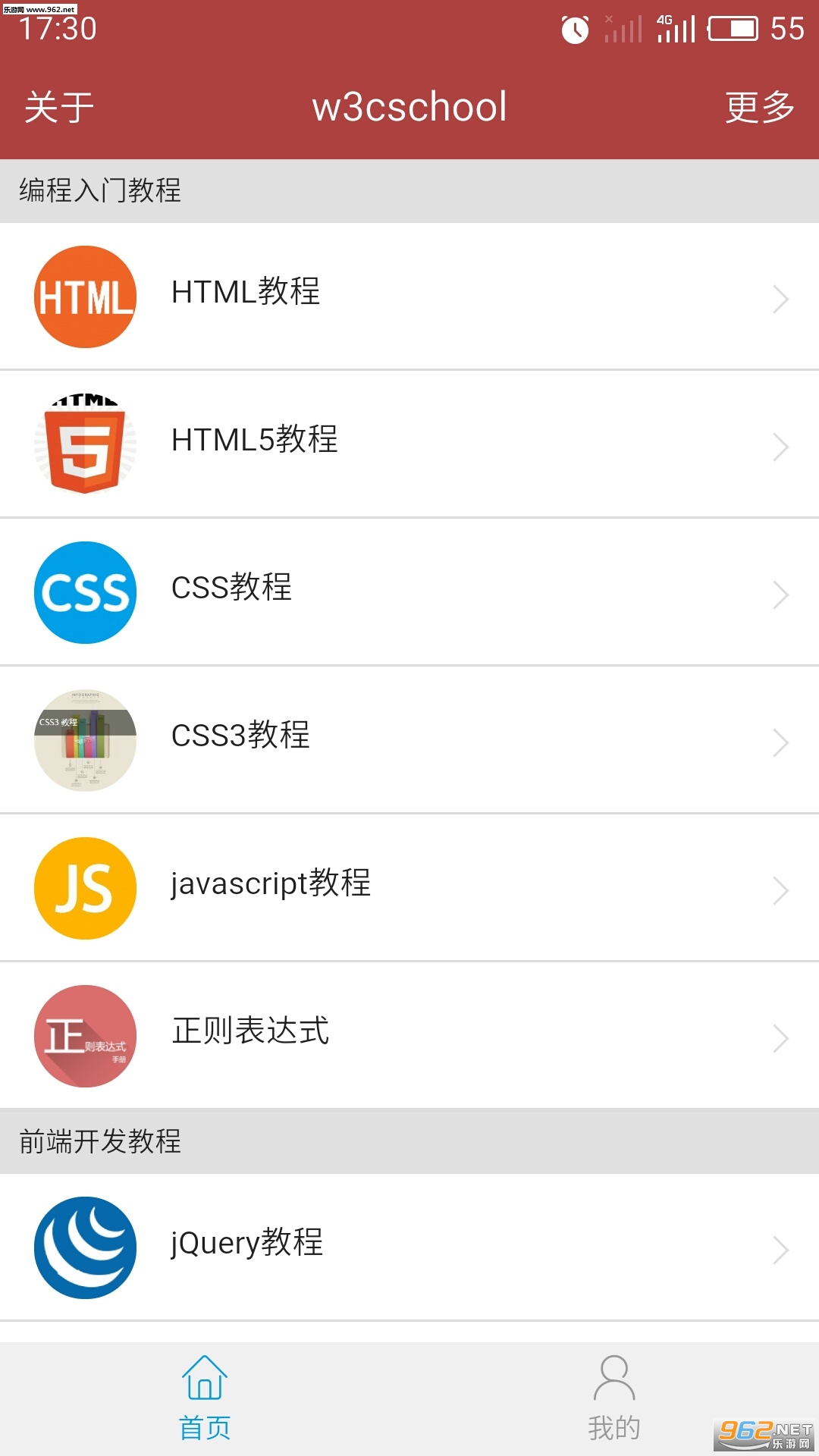Tap the 更多 option
This screenshot has height=1456, width=819.
762,106
